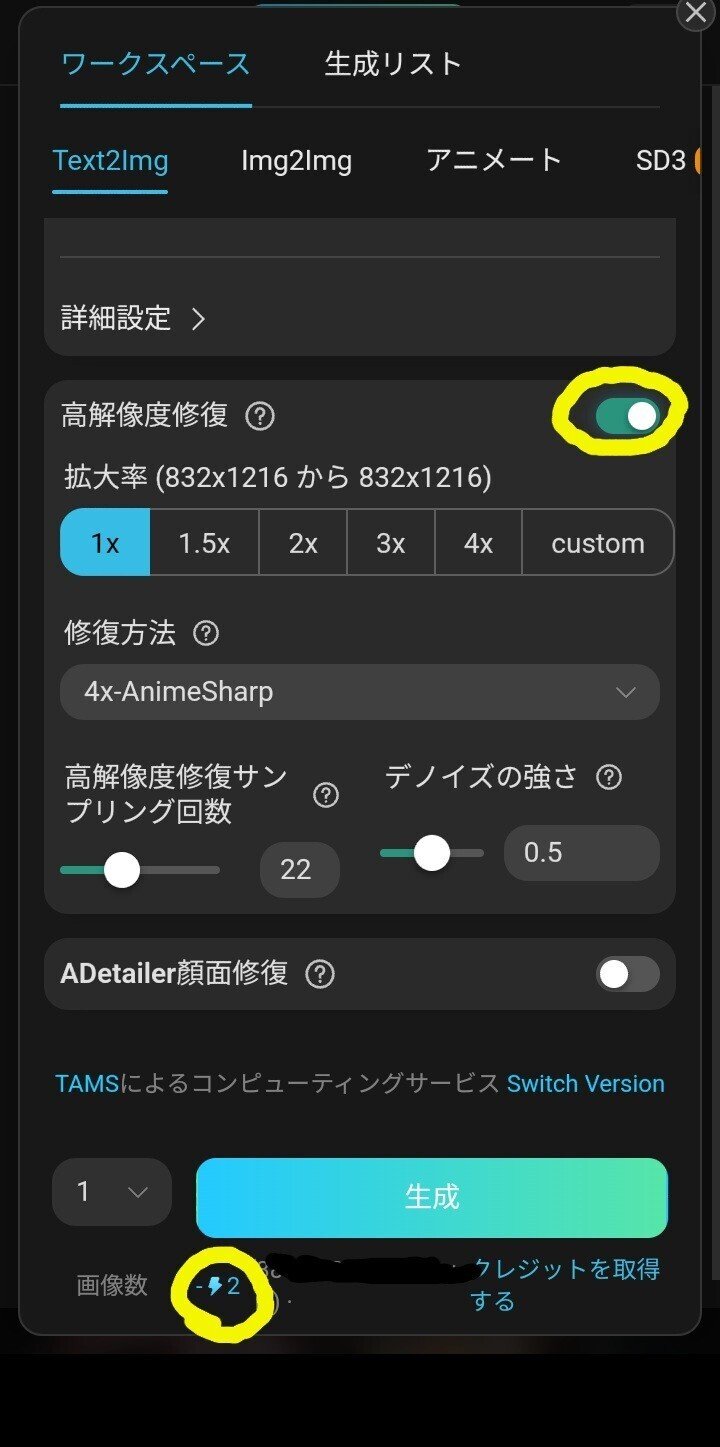The image size is (720, 1447).
Task: Switch to the Img2Img tab
Action: [x=296, y=161]
